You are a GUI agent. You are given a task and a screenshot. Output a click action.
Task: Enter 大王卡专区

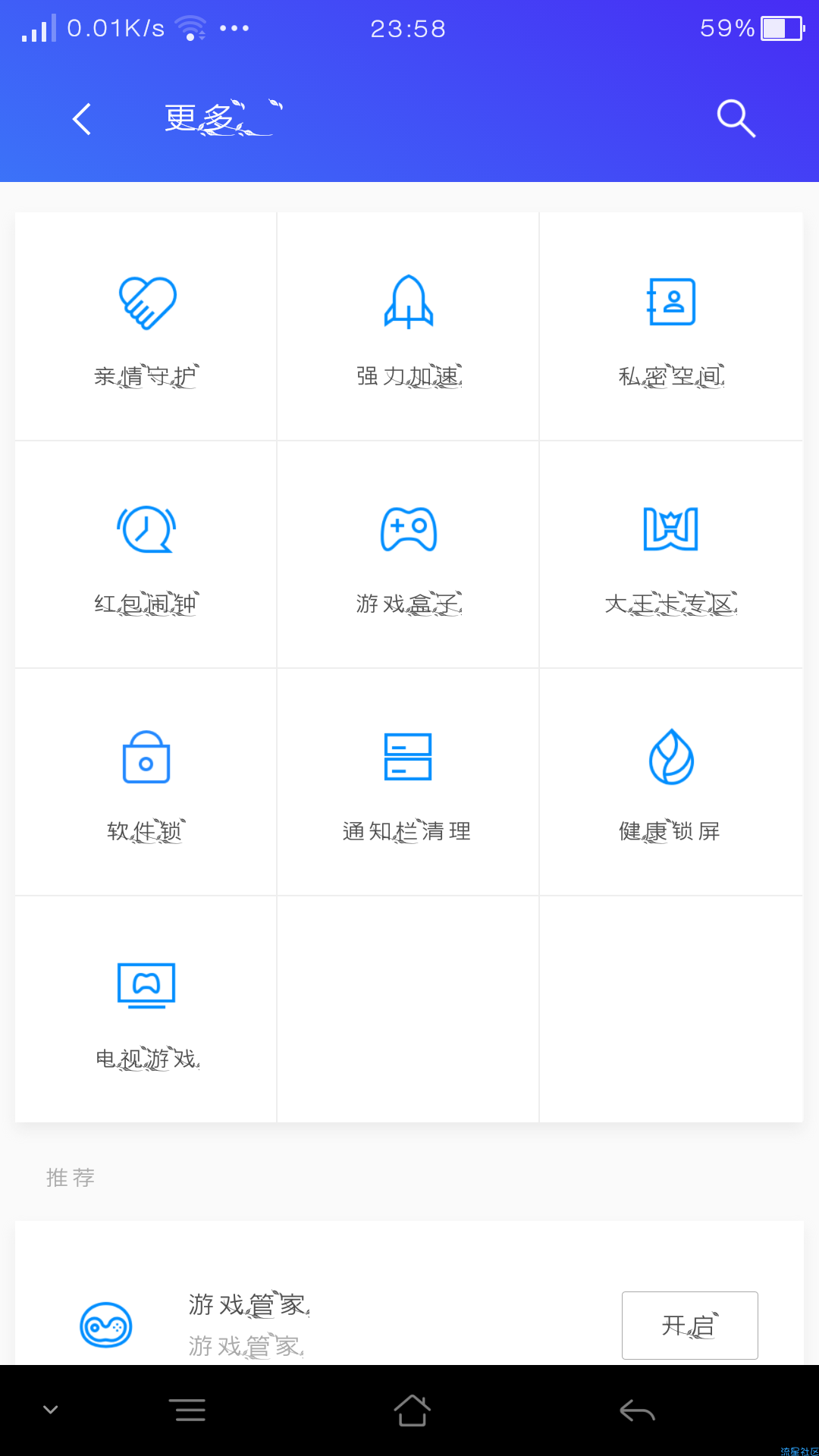coord(671,554)
